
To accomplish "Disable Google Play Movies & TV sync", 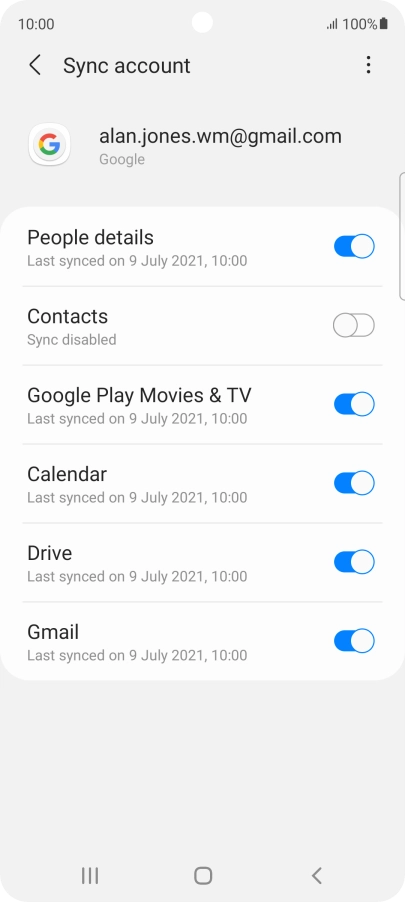I will coord(354,404).
